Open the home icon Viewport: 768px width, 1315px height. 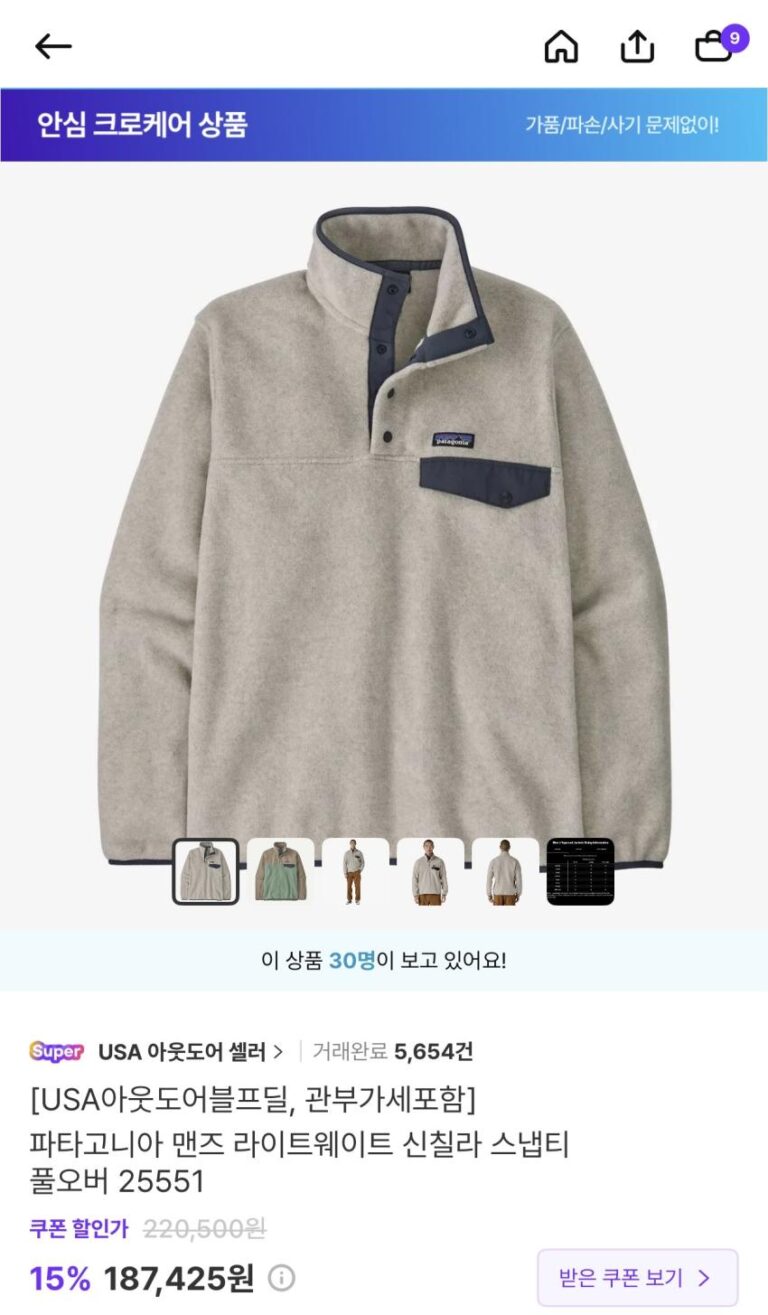point(561,46)
